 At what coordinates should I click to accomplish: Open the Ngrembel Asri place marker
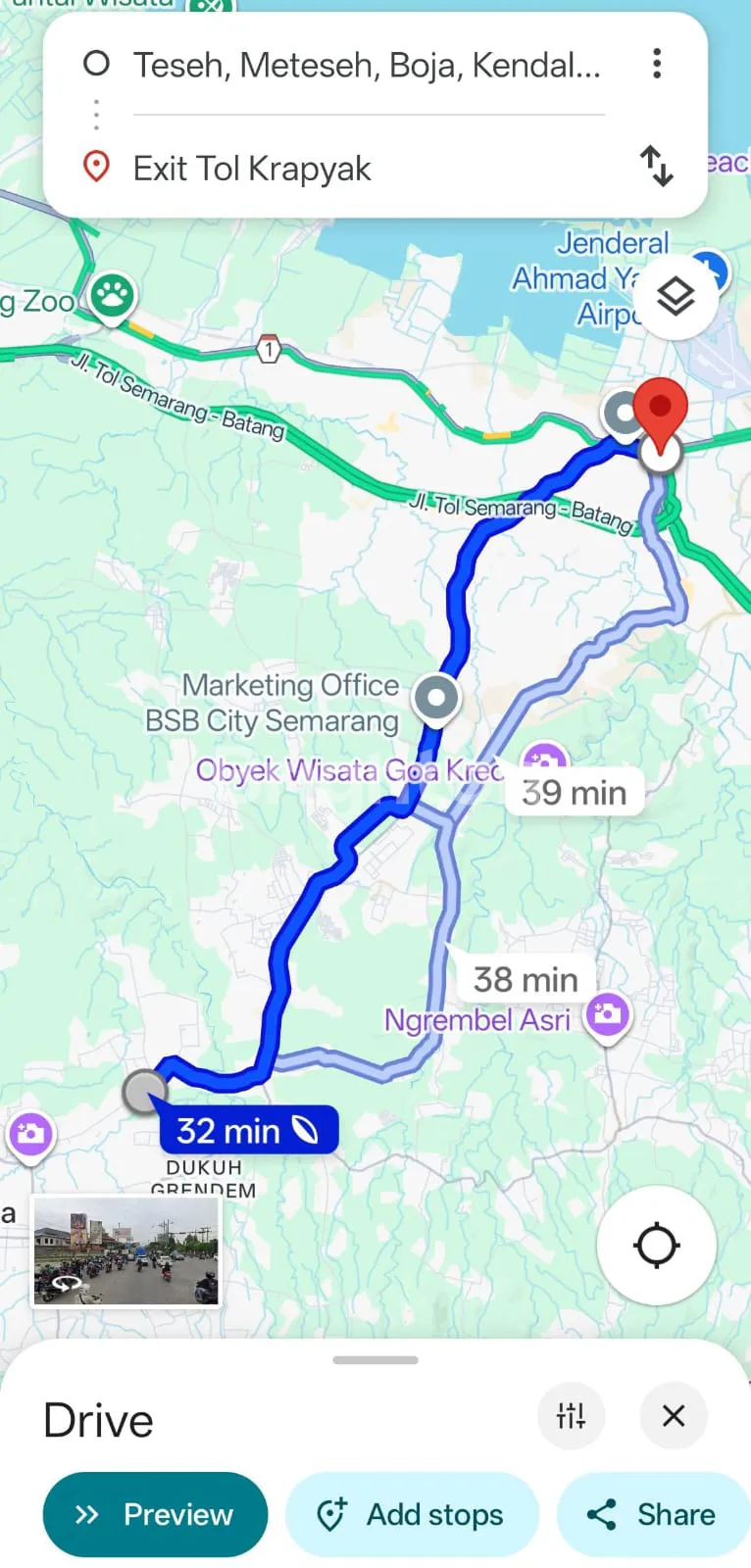607,1013
